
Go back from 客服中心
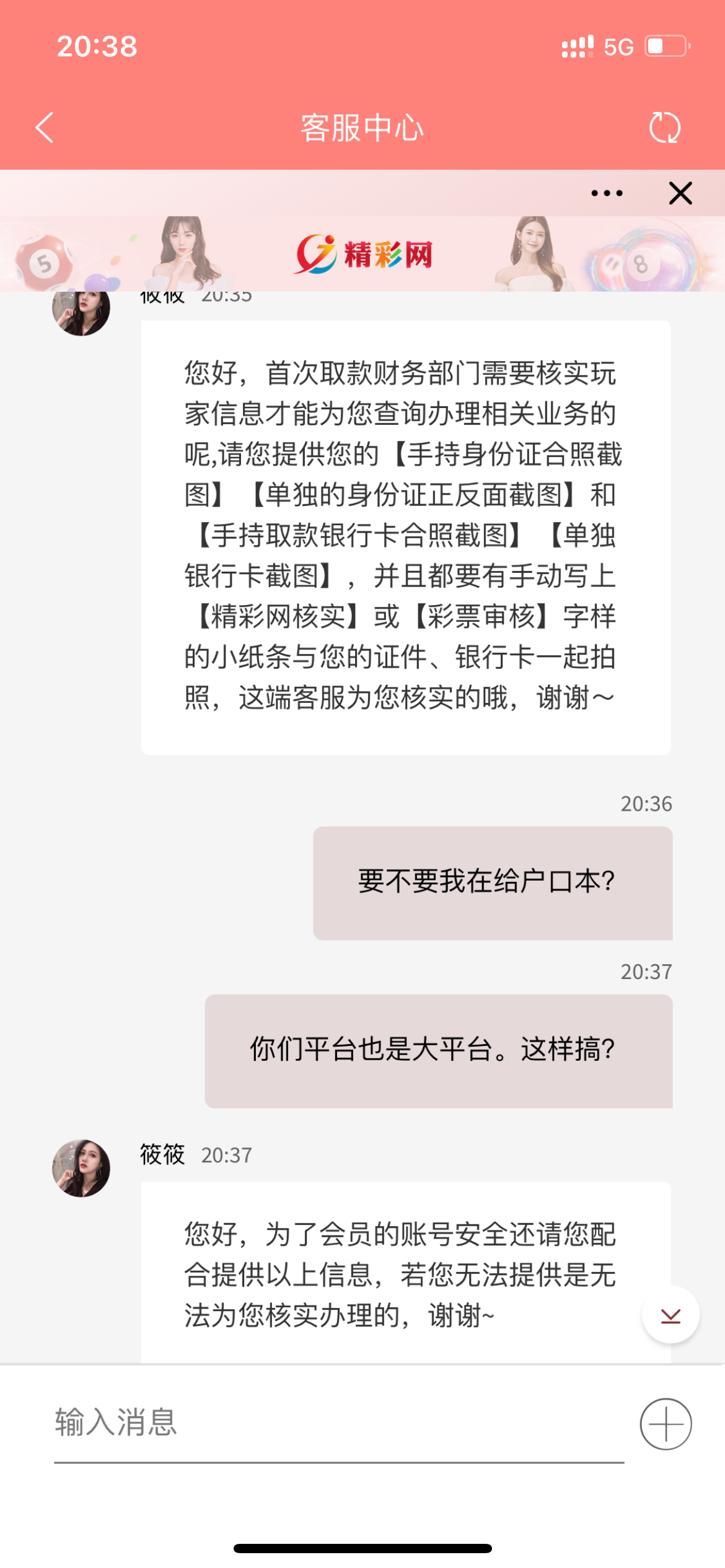[45, 128]
